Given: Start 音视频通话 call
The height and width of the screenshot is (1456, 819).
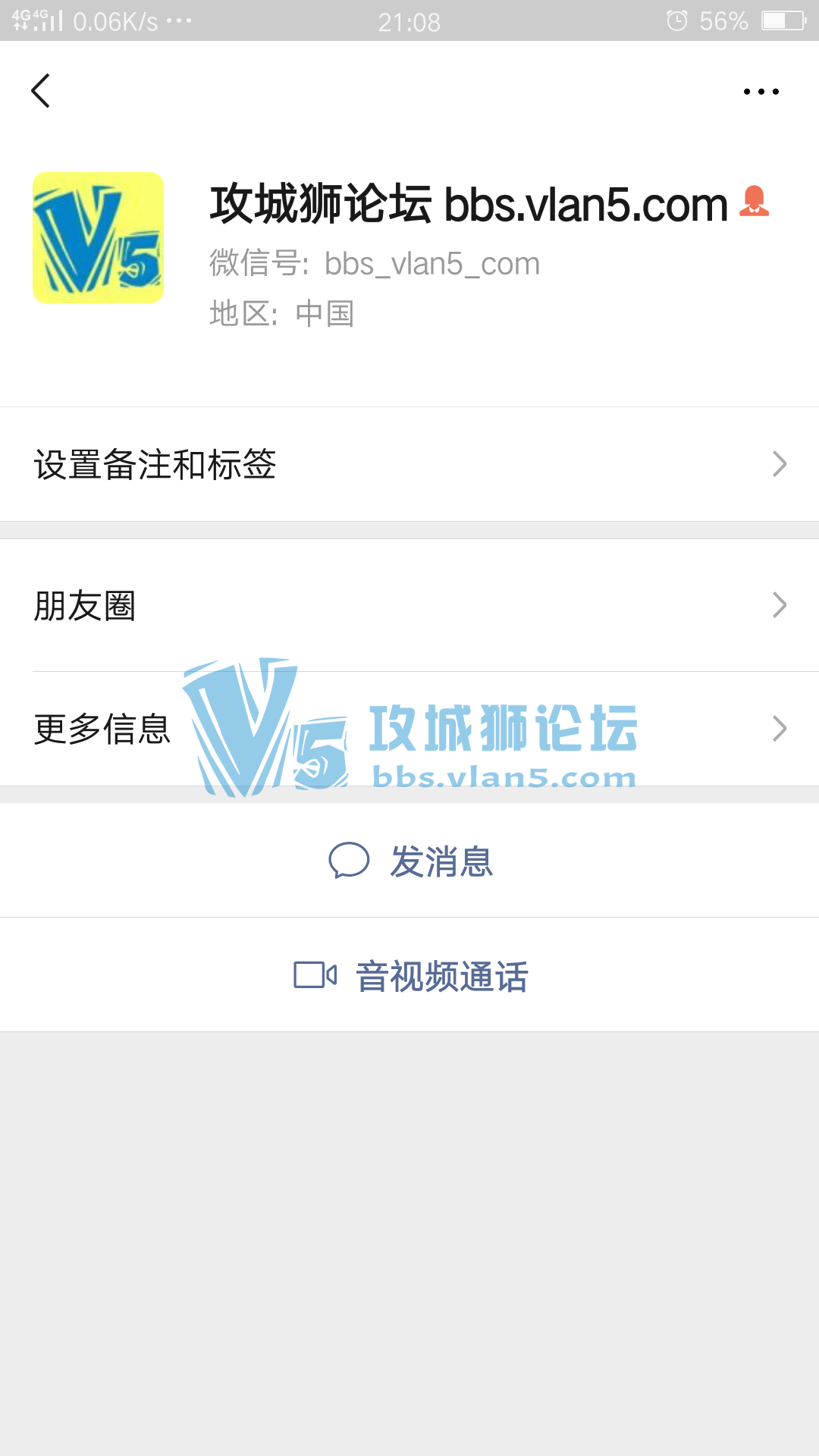Looking at the screenshot, I should coord(411,975).
